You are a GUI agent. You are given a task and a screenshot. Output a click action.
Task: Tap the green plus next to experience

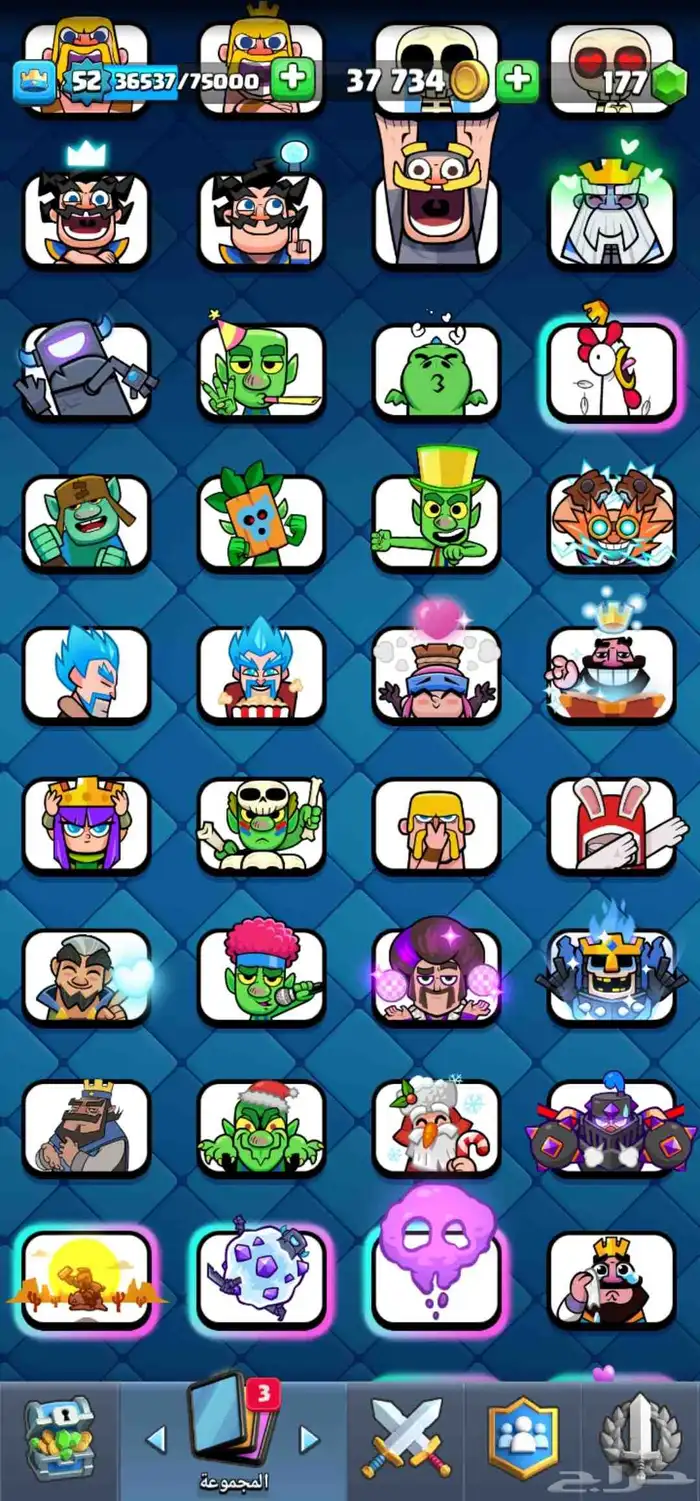point(293,79)
